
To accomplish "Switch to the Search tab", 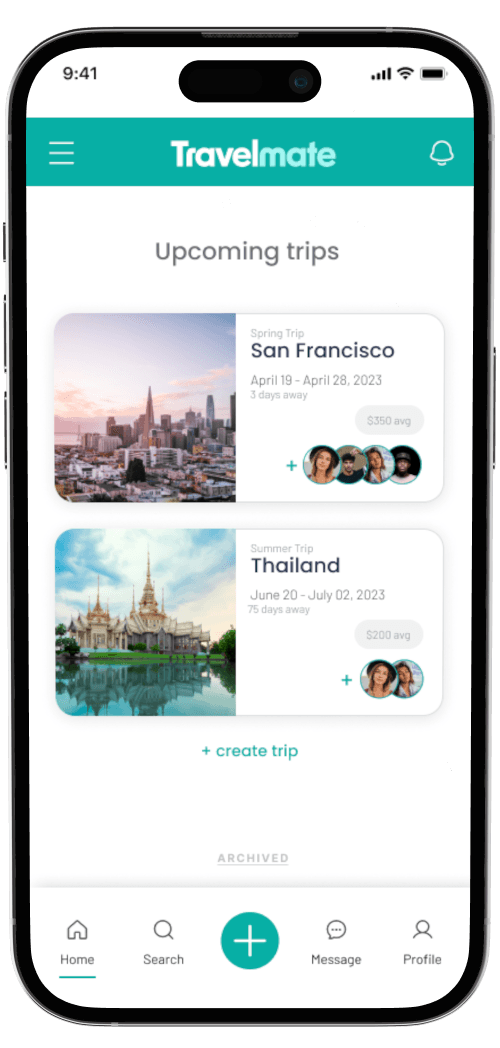I will [163, 942].
